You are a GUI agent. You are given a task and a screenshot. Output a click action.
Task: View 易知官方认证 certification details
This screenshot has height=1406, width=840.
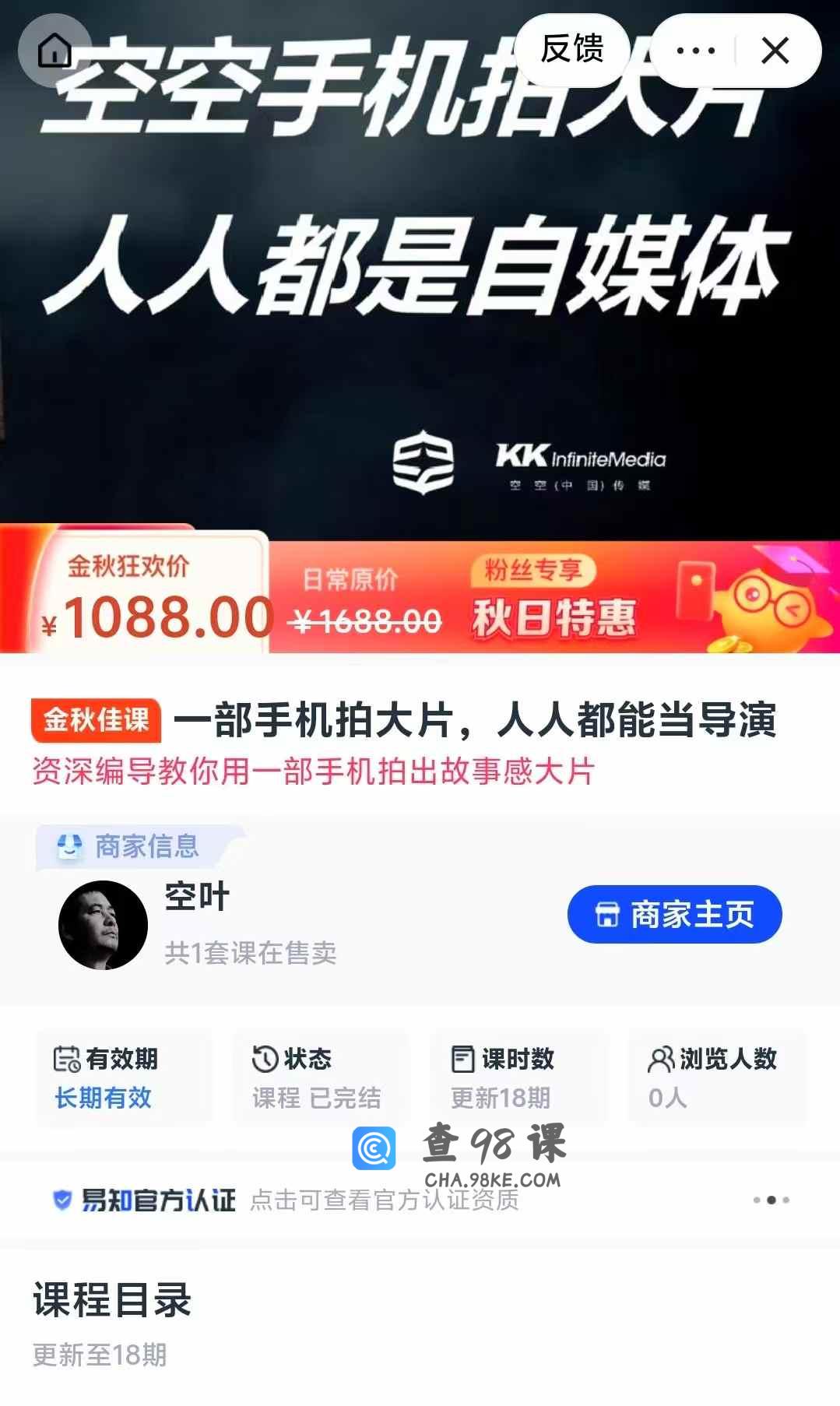pos(285,1200)
